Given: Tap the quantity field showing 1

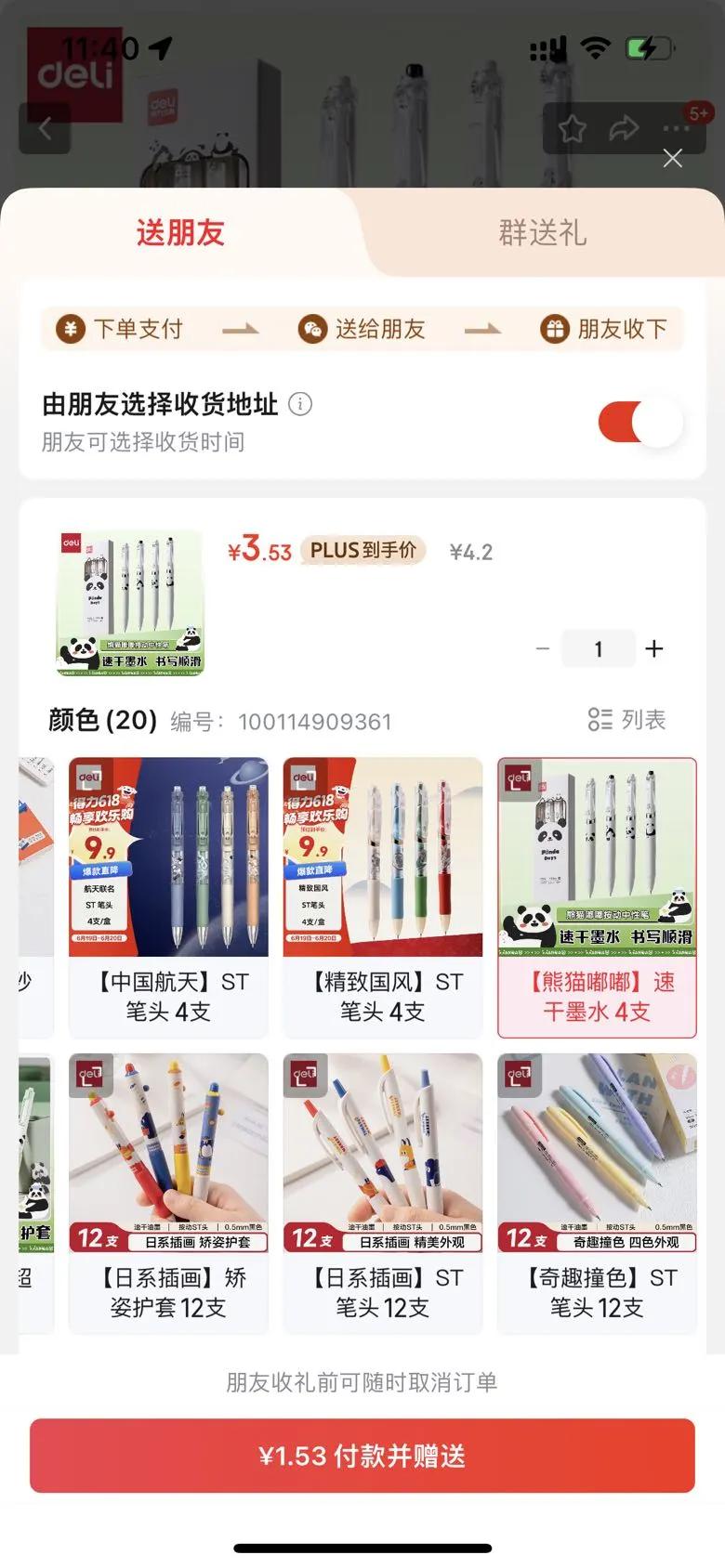Looking at the screenshot, I should pos(599,648).
